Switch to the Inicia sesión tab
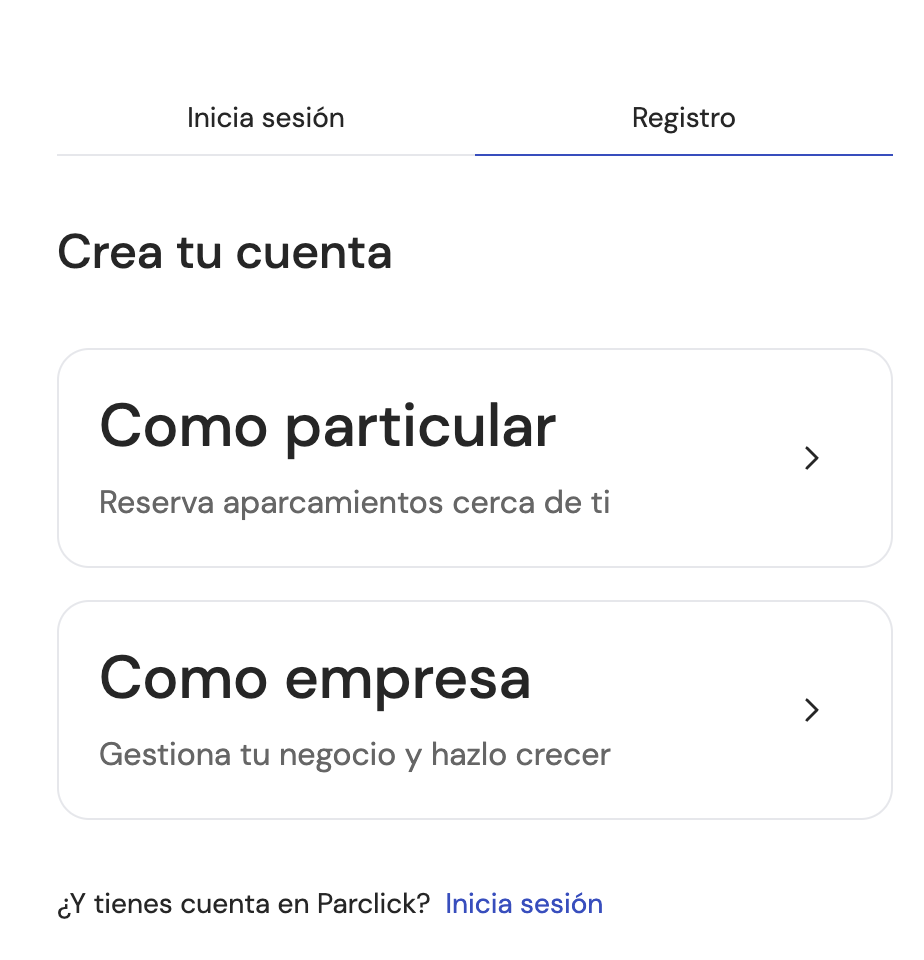Viewport: 924px width, 960px height. click(x=265, y=117)
